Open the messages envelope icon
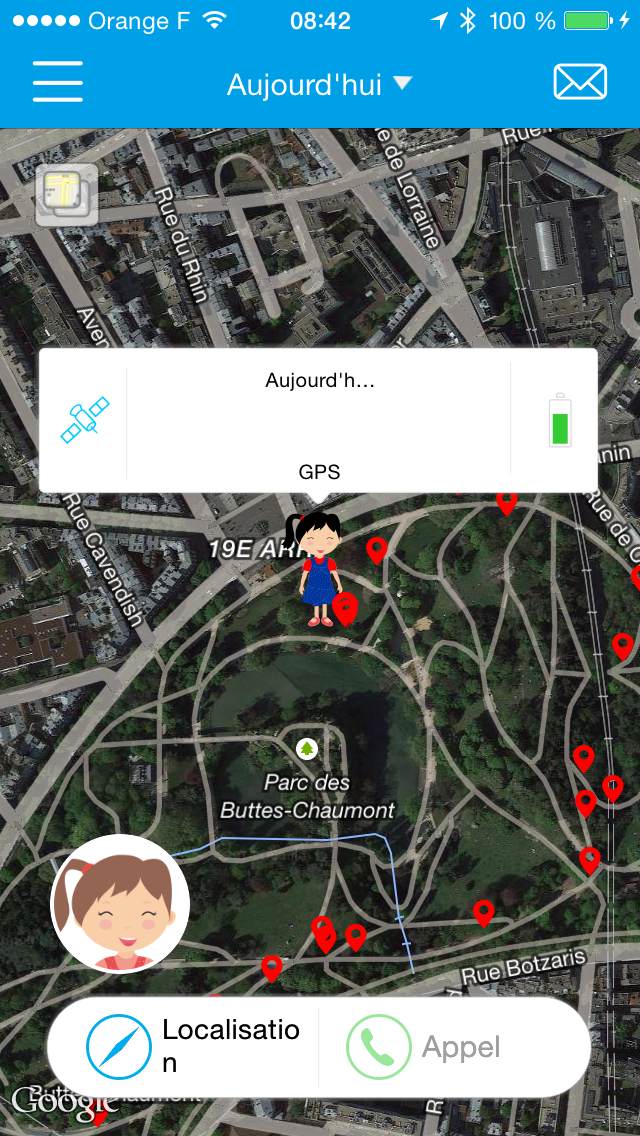Image resolution: width=640 pixels, height=1136 pixels. tap(580, 82)
